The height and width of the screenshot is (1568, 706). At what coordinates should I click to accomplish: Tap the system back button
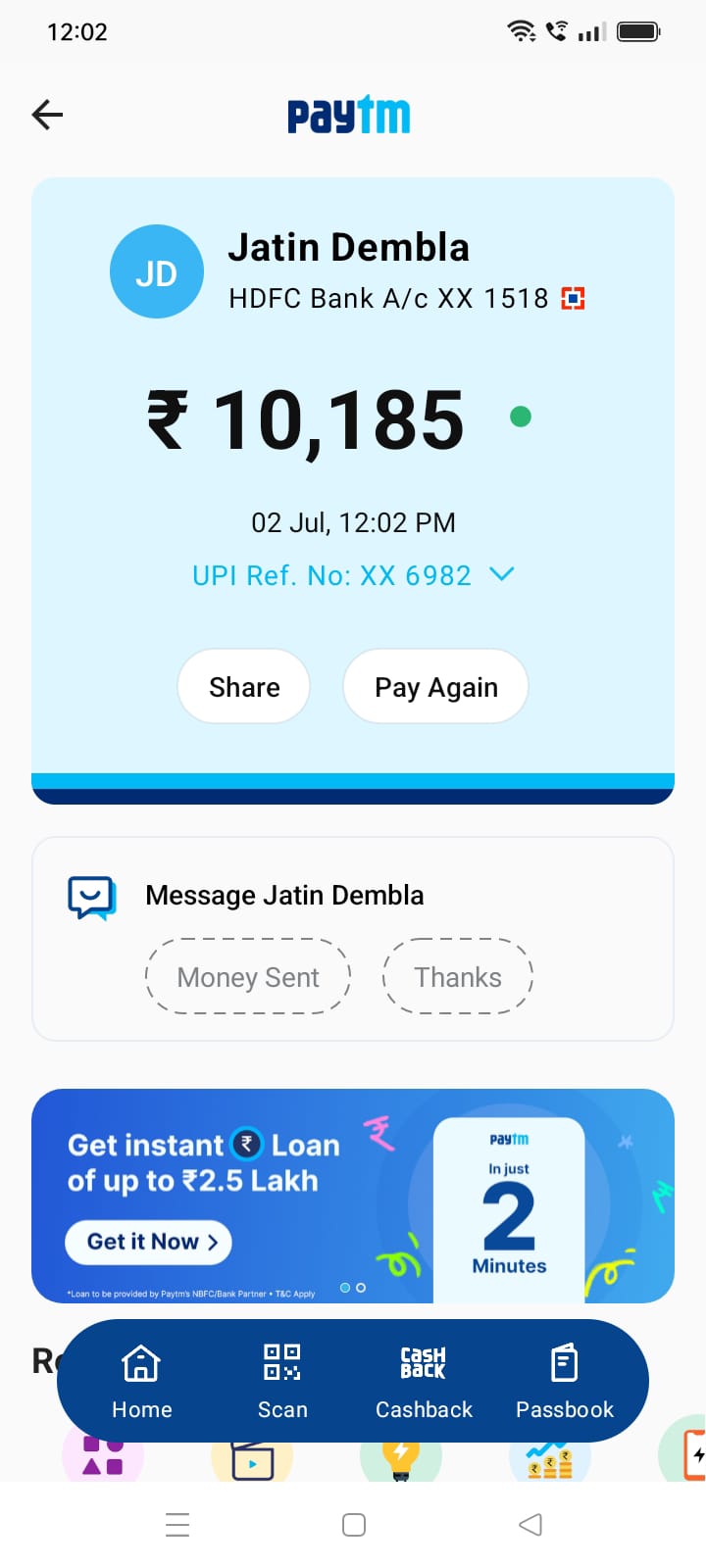click(x=530, y=1524)
